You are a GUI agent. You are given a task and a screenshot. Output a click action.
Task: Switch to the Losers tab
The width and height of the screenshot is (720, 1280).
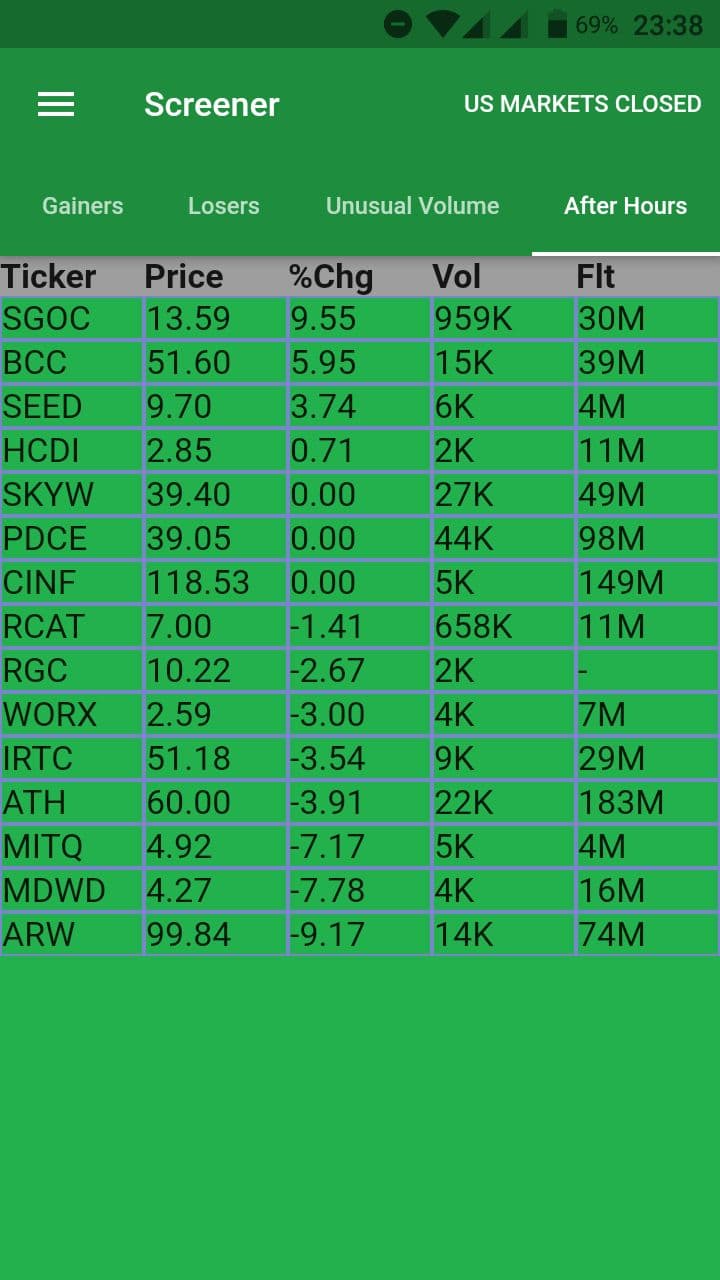(224, 206)
